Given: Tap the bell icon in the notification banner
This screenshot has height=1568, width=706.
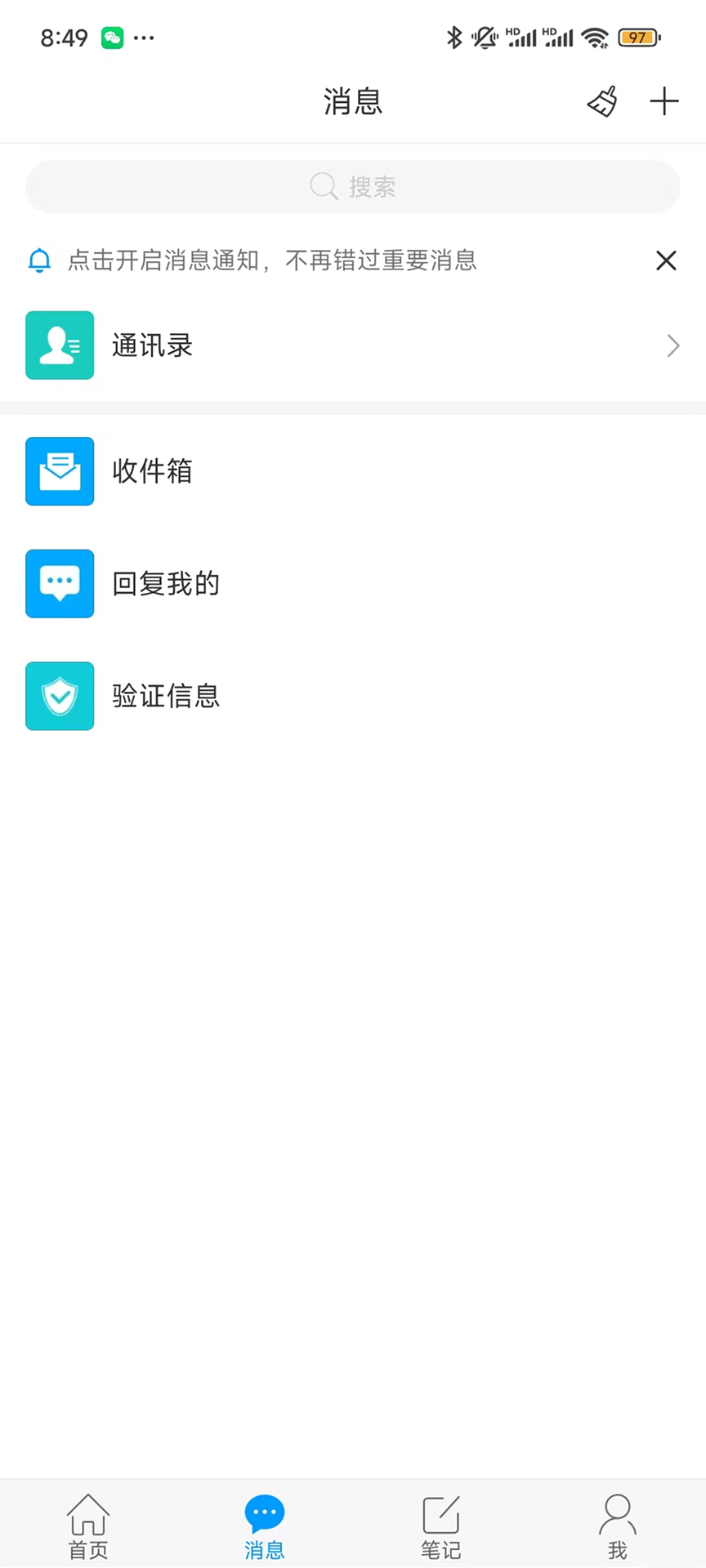Looking at the screenshot, I should point(39,261).
